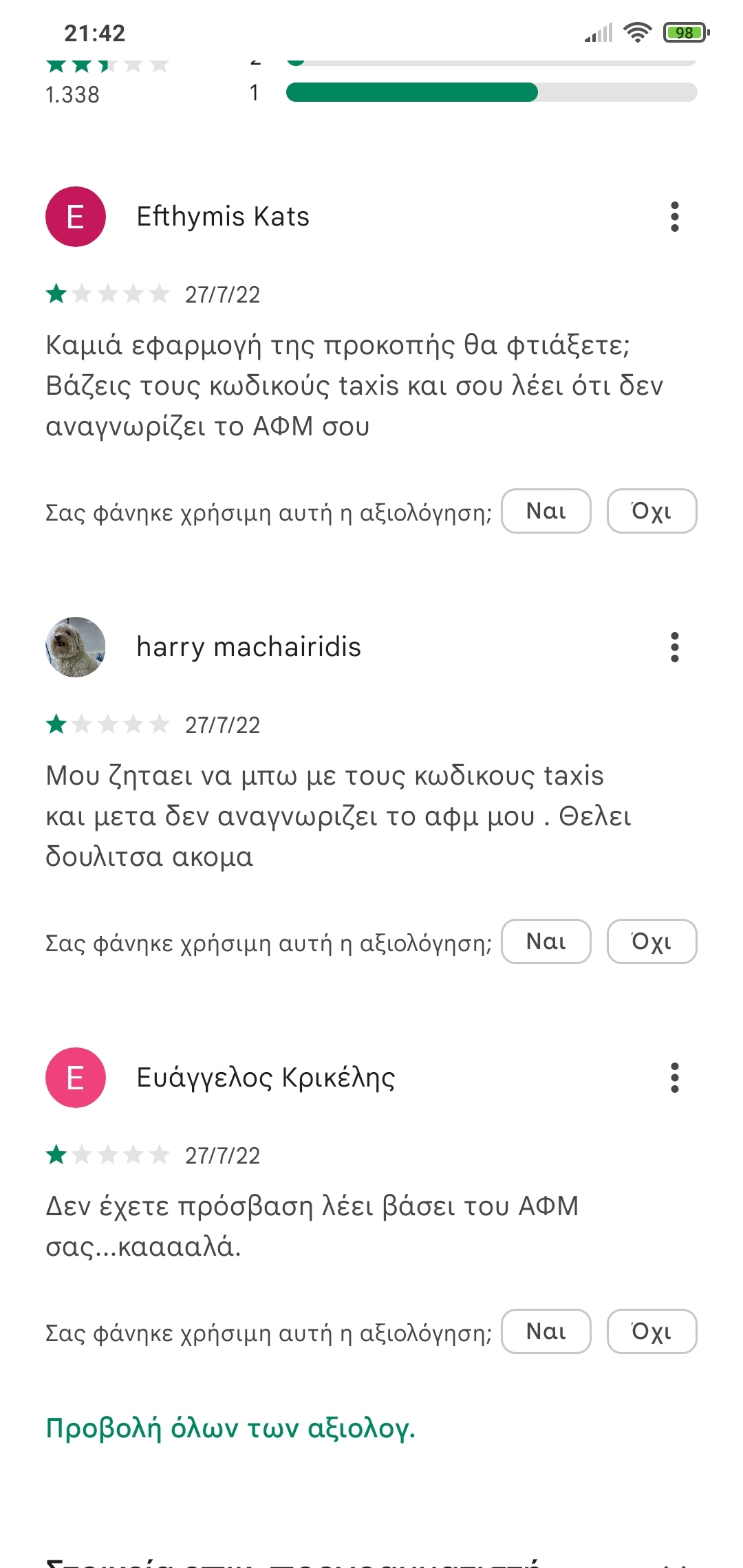
Task: Open more options for Ευάγγελος Κρικέλης review
Action: pyautogui.click(x=674, y=1078)
